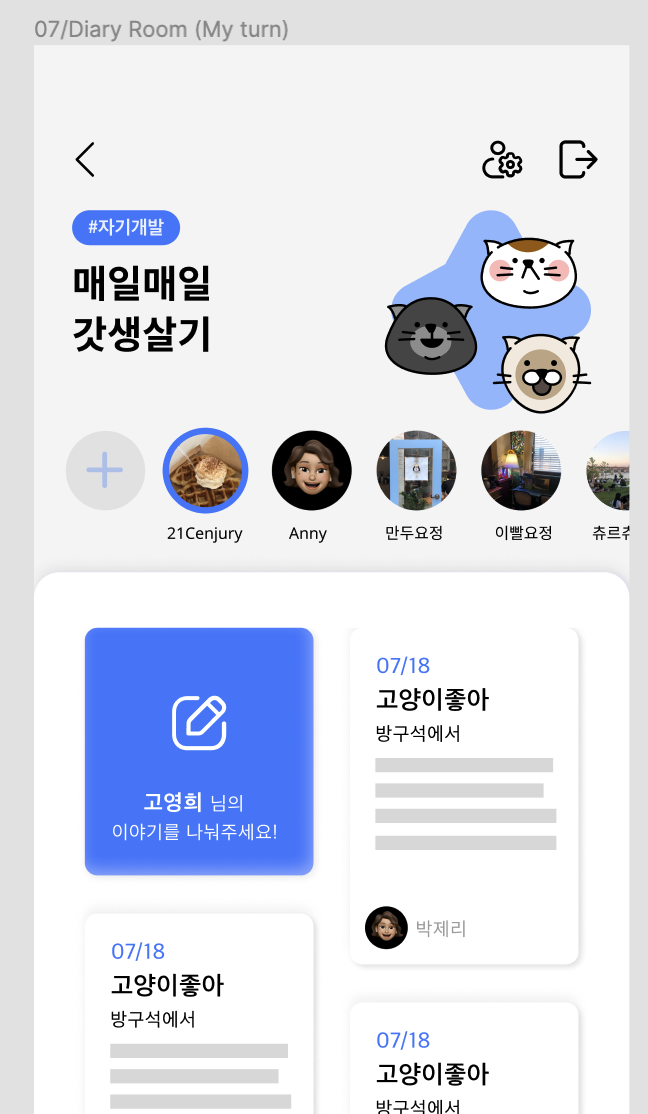Choose the 이빨요정 member avatar
648x1114 pixels.
tap(521, 471)
